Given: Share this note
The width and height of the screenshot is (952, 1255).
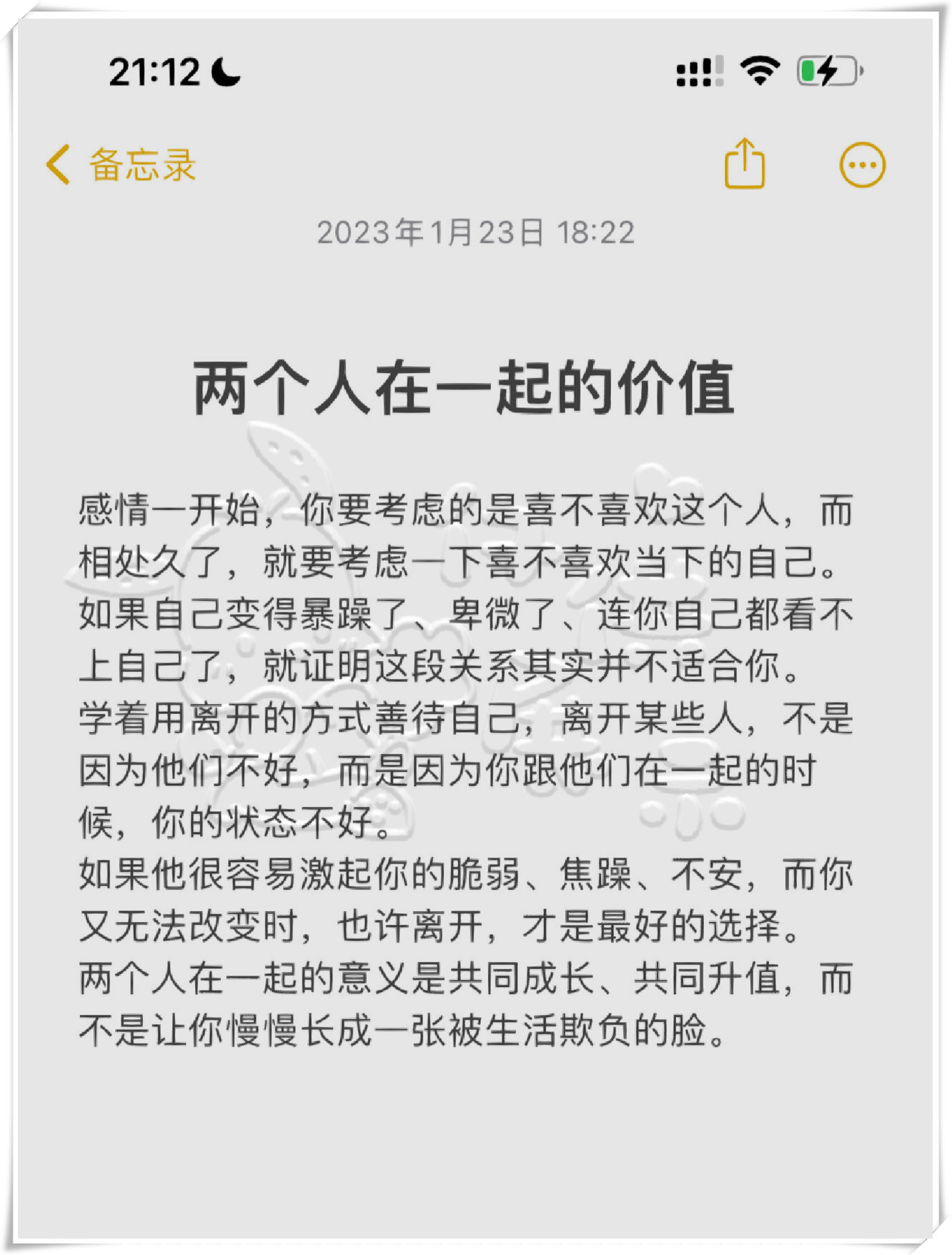Looking at the screenshot, I should 744,164.
